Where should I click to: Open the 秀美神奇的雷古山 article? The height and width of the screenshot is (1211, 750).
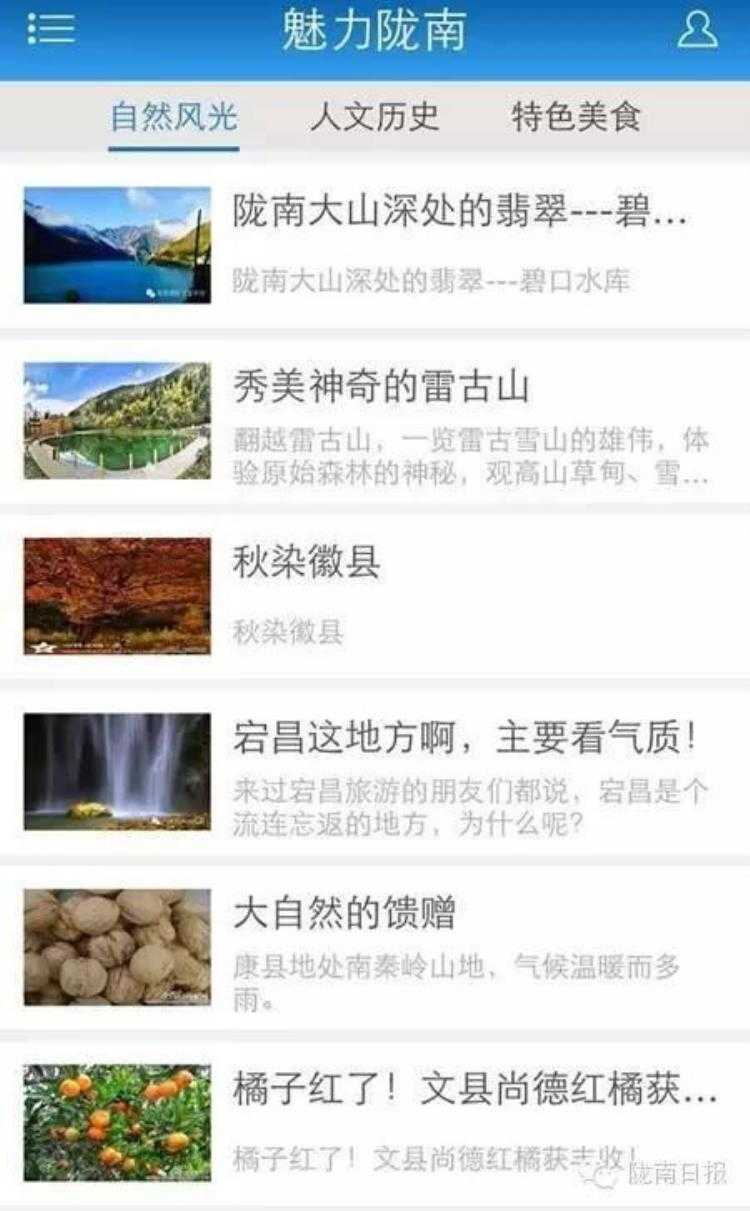(381, 388)
